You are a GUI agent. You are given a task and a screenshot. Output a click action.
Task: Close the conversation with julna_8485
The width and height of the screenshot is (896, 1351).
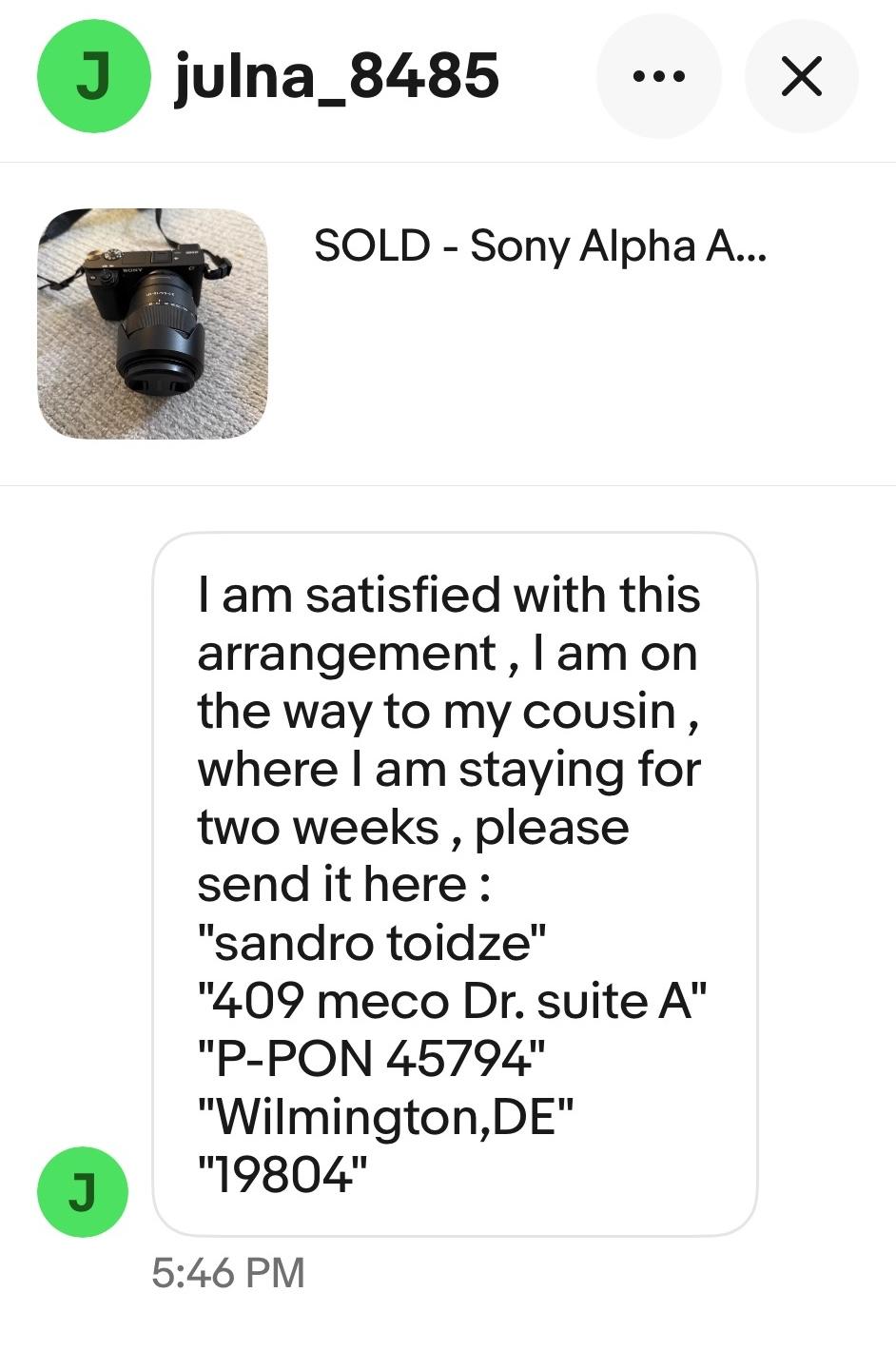click(x=801, y=76)
